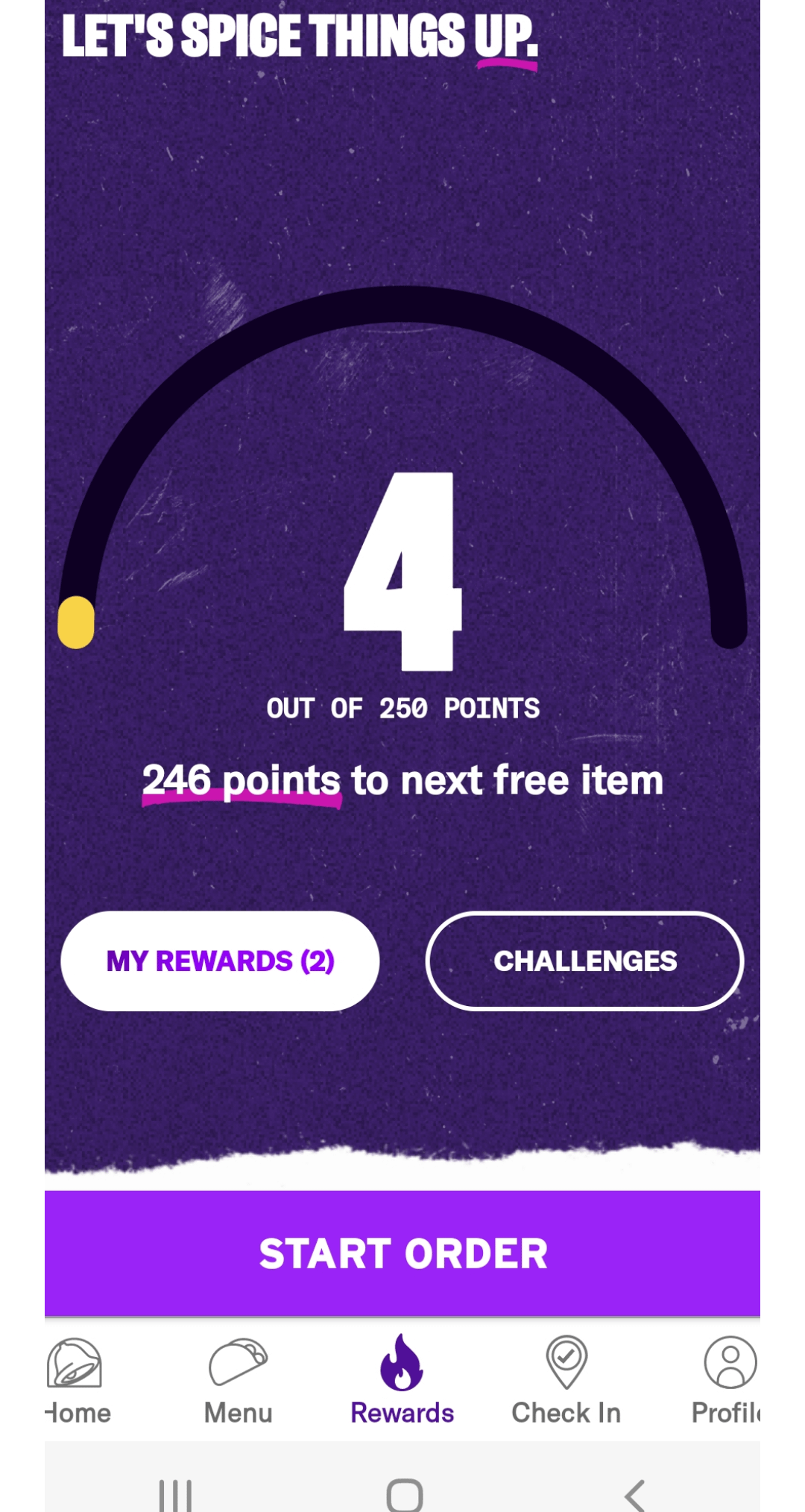
Task: Open My Rewards (2)
Action: (x=220, y=961)
